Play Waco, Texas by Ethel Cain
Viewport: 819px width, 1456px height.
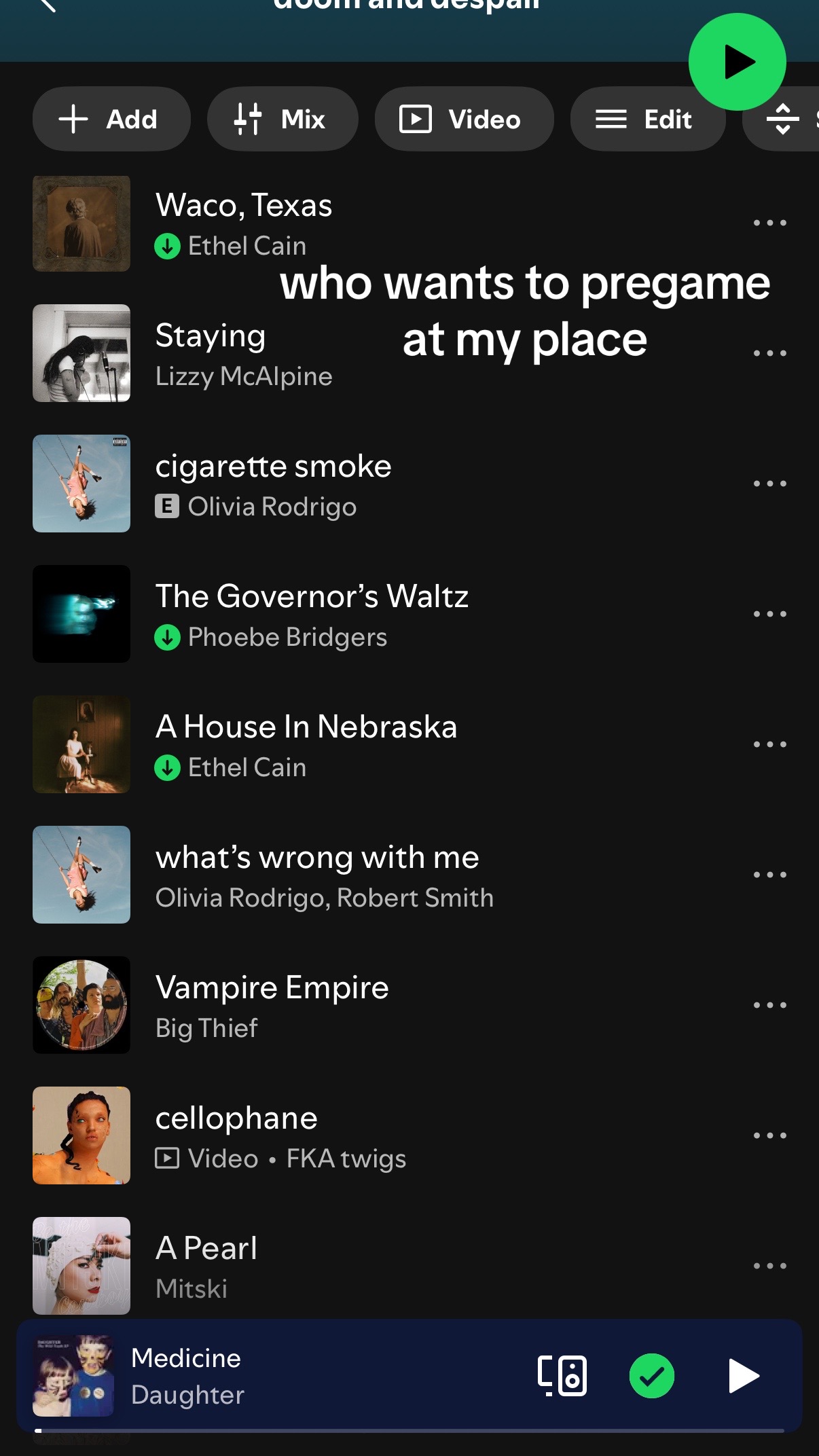[380, 224]
